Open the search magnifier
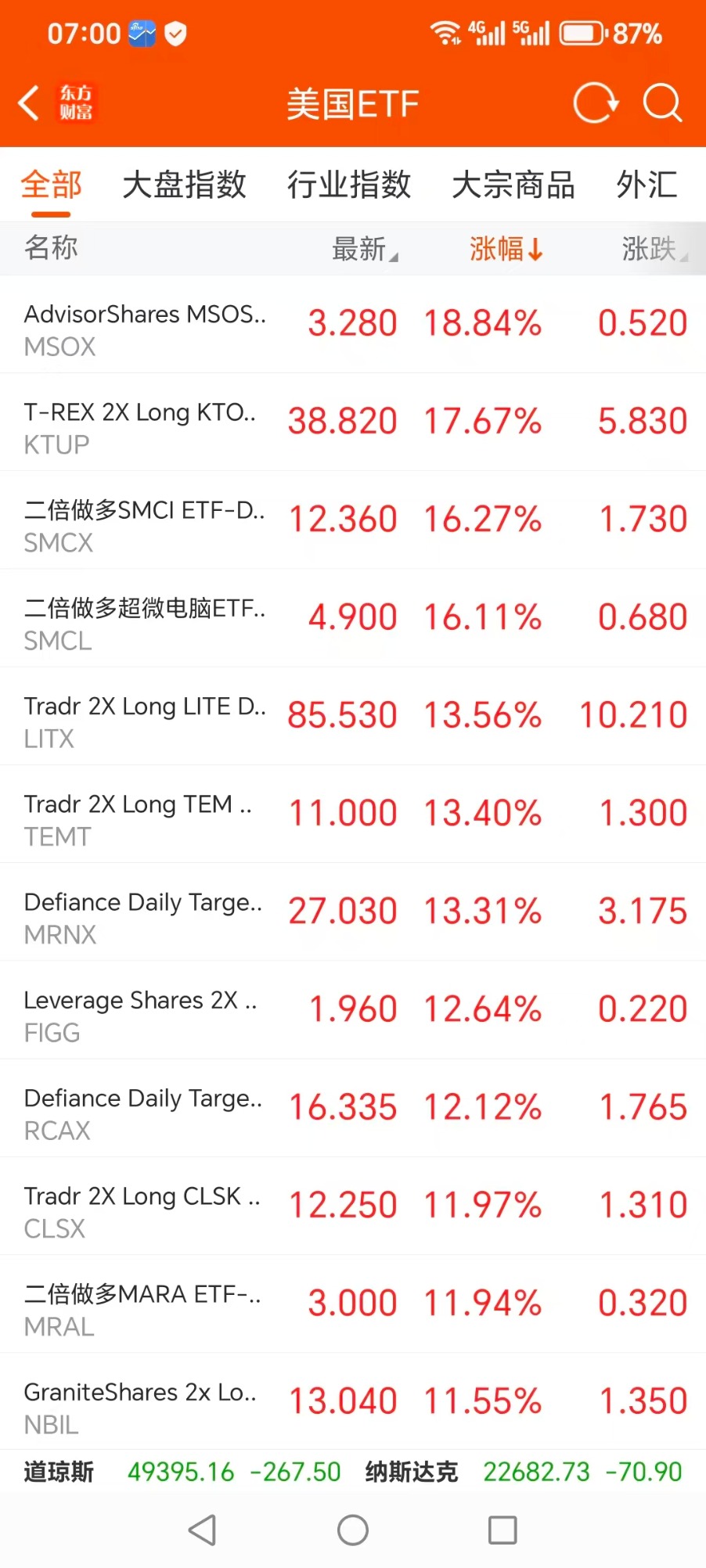This screenshot has height=1568, width=706. pos(662,103)
